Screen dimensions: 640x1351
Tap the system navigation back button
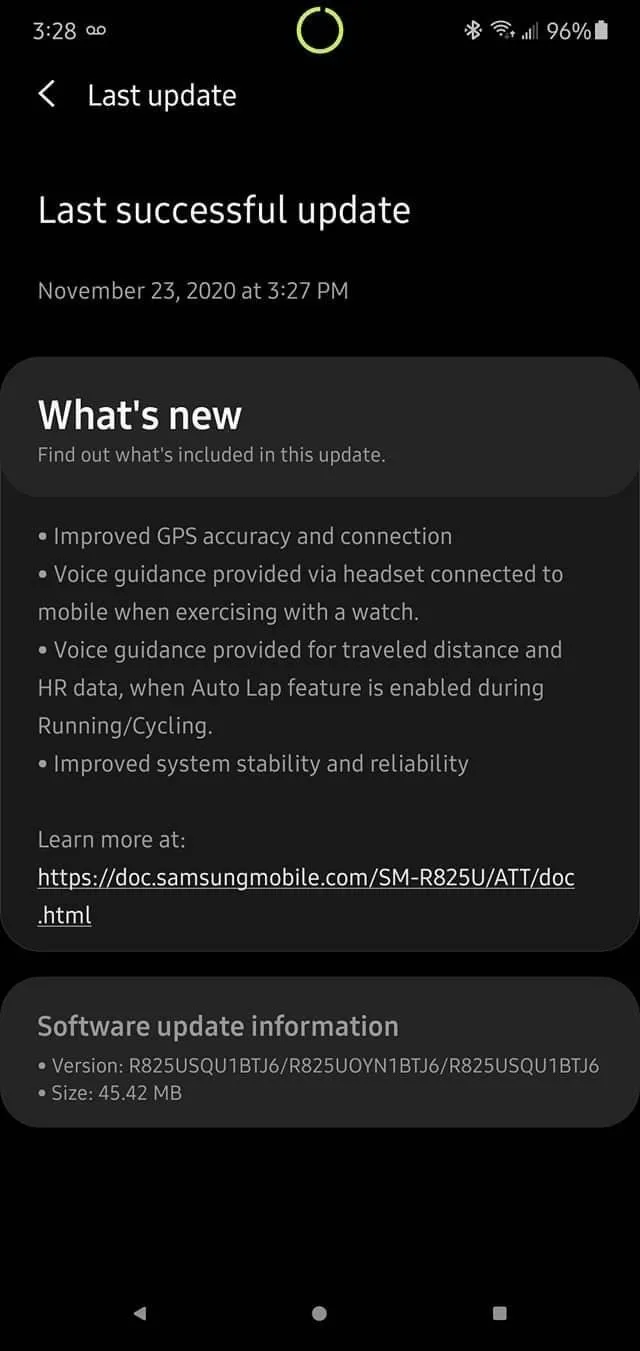140,1312
